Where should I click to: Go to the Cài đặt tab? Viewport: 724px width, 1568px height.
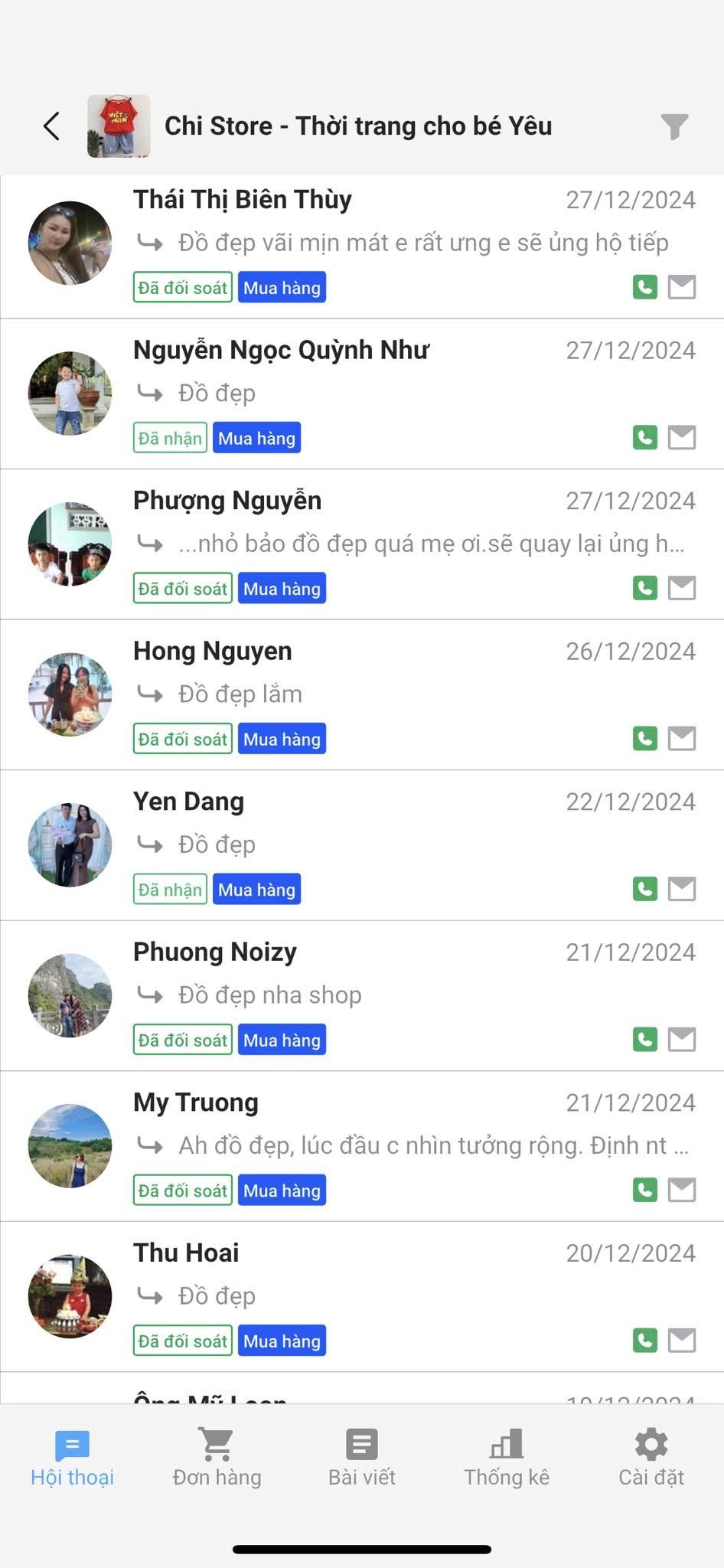(651, 1459)
